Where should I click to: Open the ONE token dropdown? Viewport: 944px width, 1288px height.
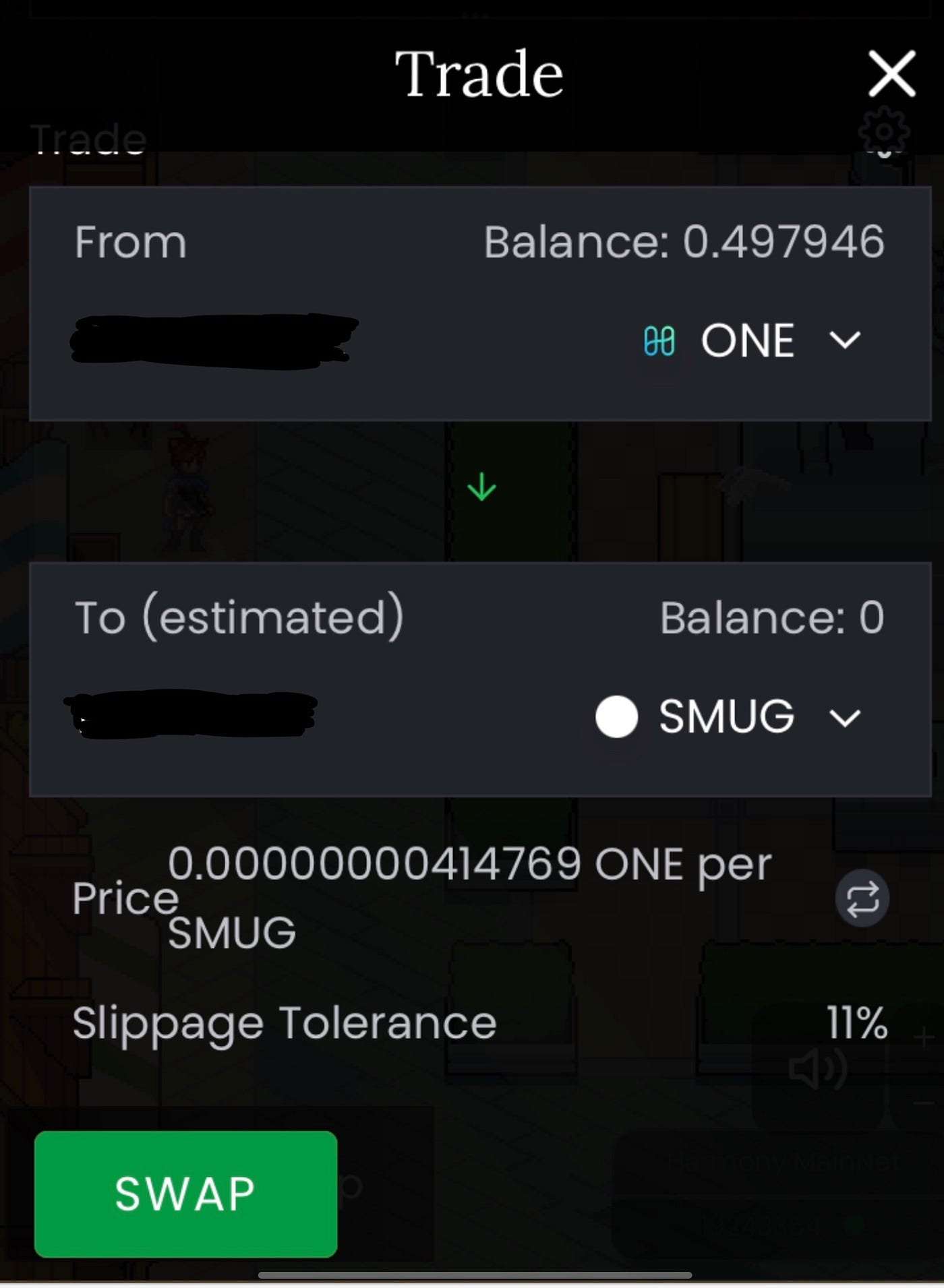(x=752, y=340)
